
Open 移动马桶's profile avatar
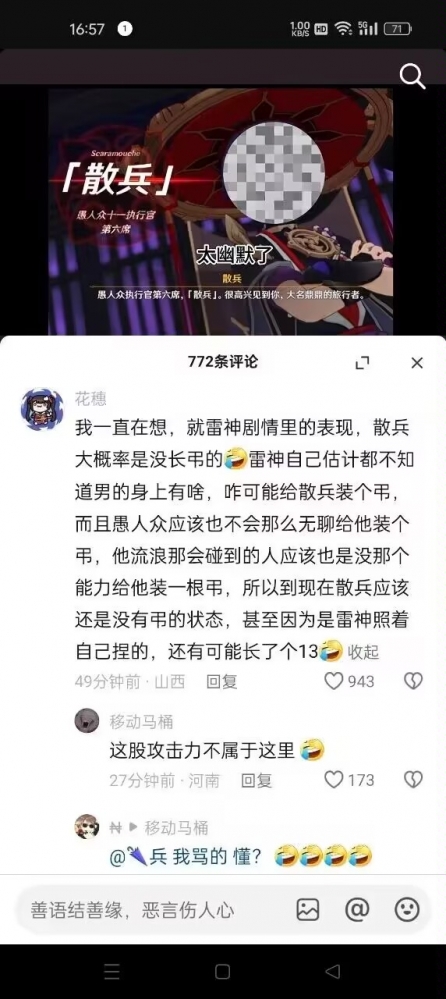(87, 721)
